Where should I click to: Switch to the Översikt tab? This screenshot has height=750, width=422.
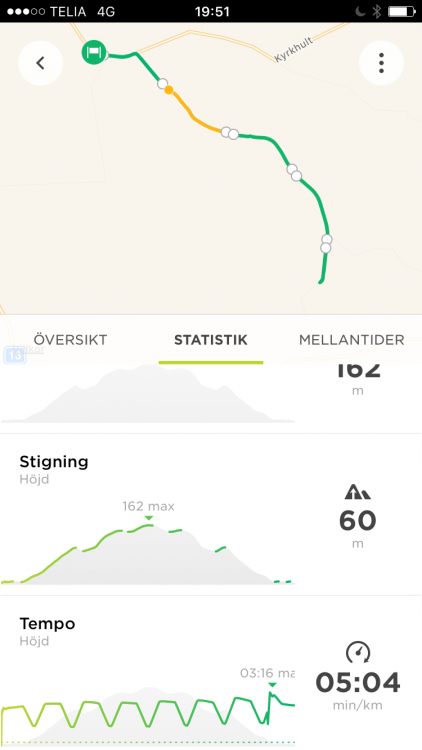[70, 340]
